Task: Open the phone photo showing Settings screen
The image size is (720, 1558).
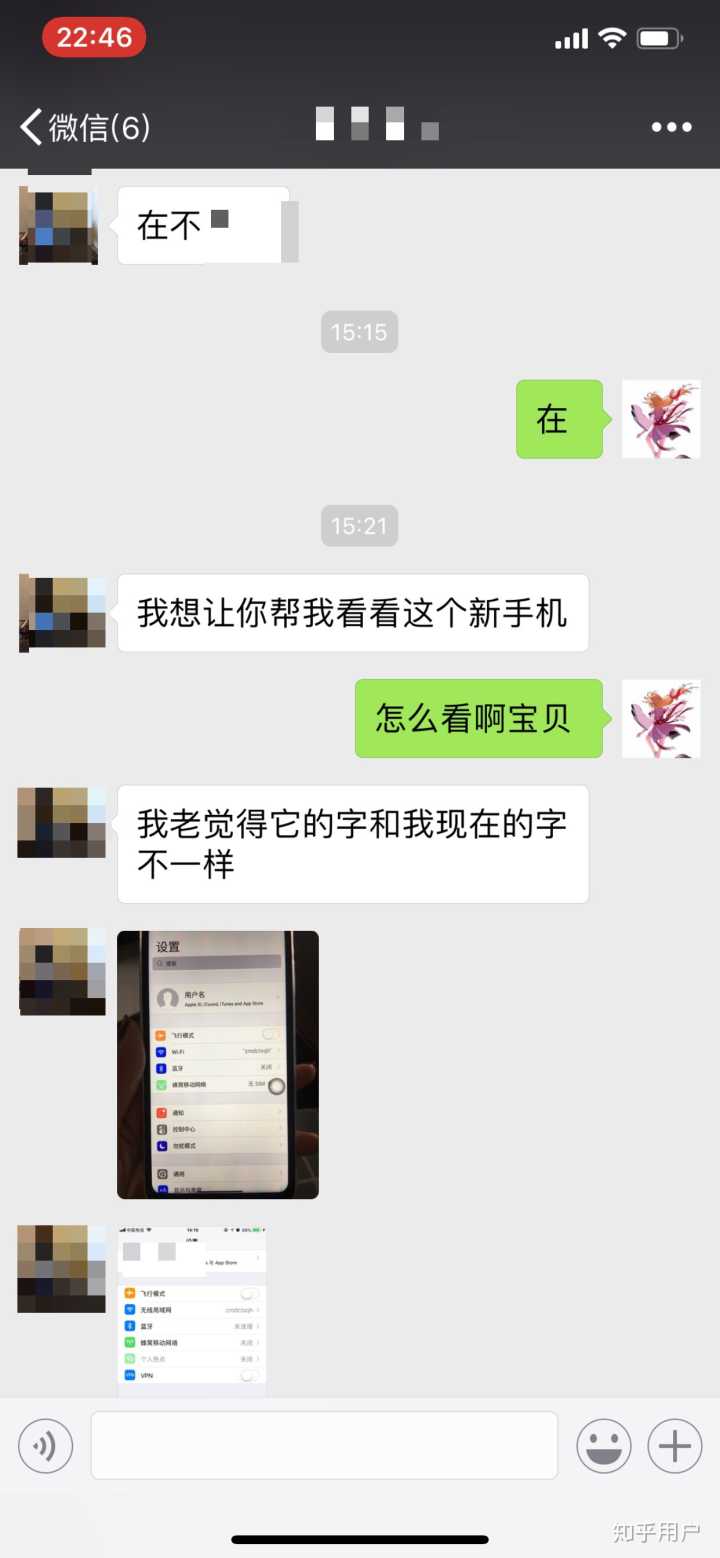Action: coord(218,1064)
